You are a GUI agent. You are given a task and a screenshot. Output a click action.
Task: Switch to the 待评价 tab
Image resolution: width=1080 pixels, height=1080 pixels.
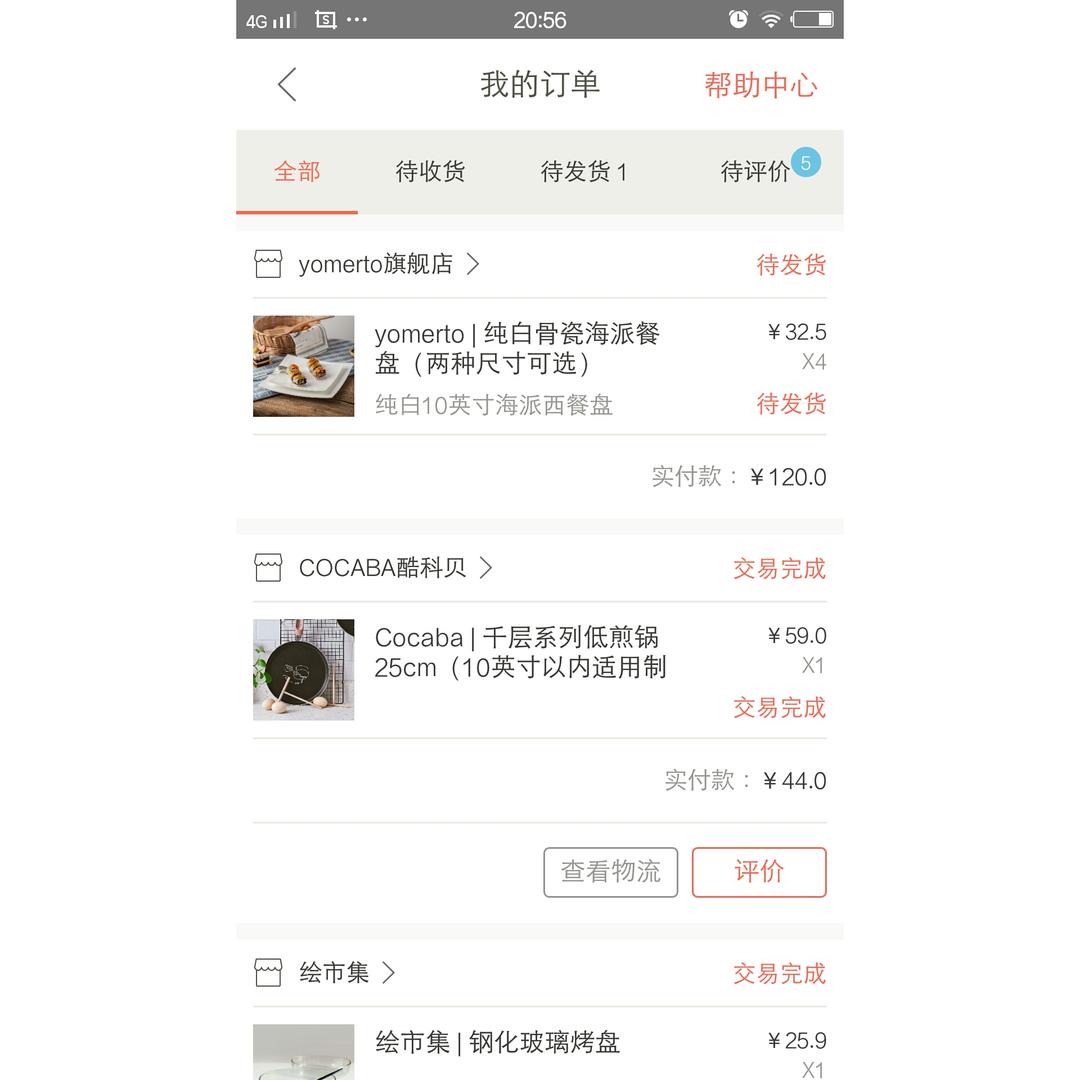(756, 172)
